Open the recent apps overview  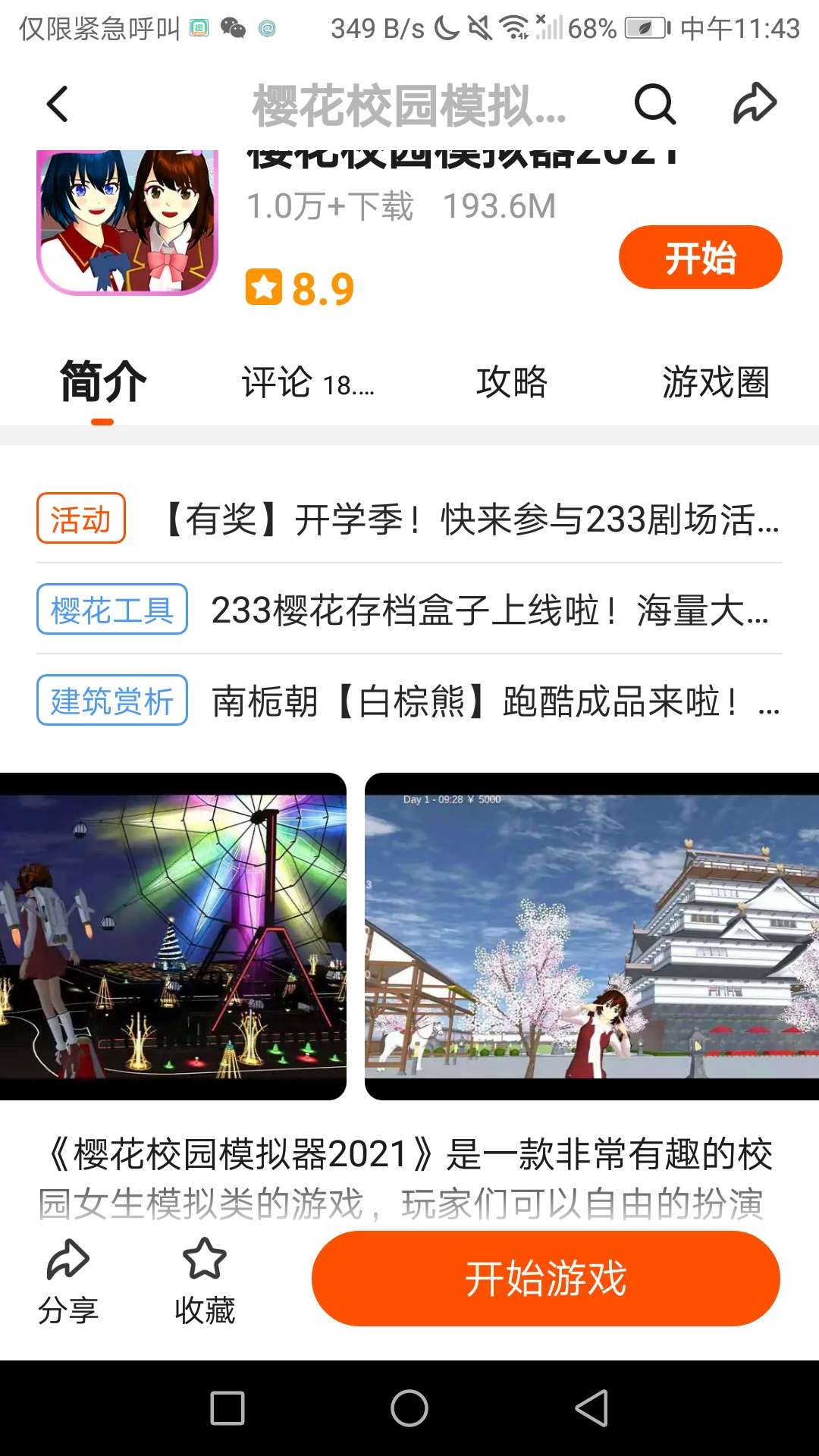pos(227,1408)
